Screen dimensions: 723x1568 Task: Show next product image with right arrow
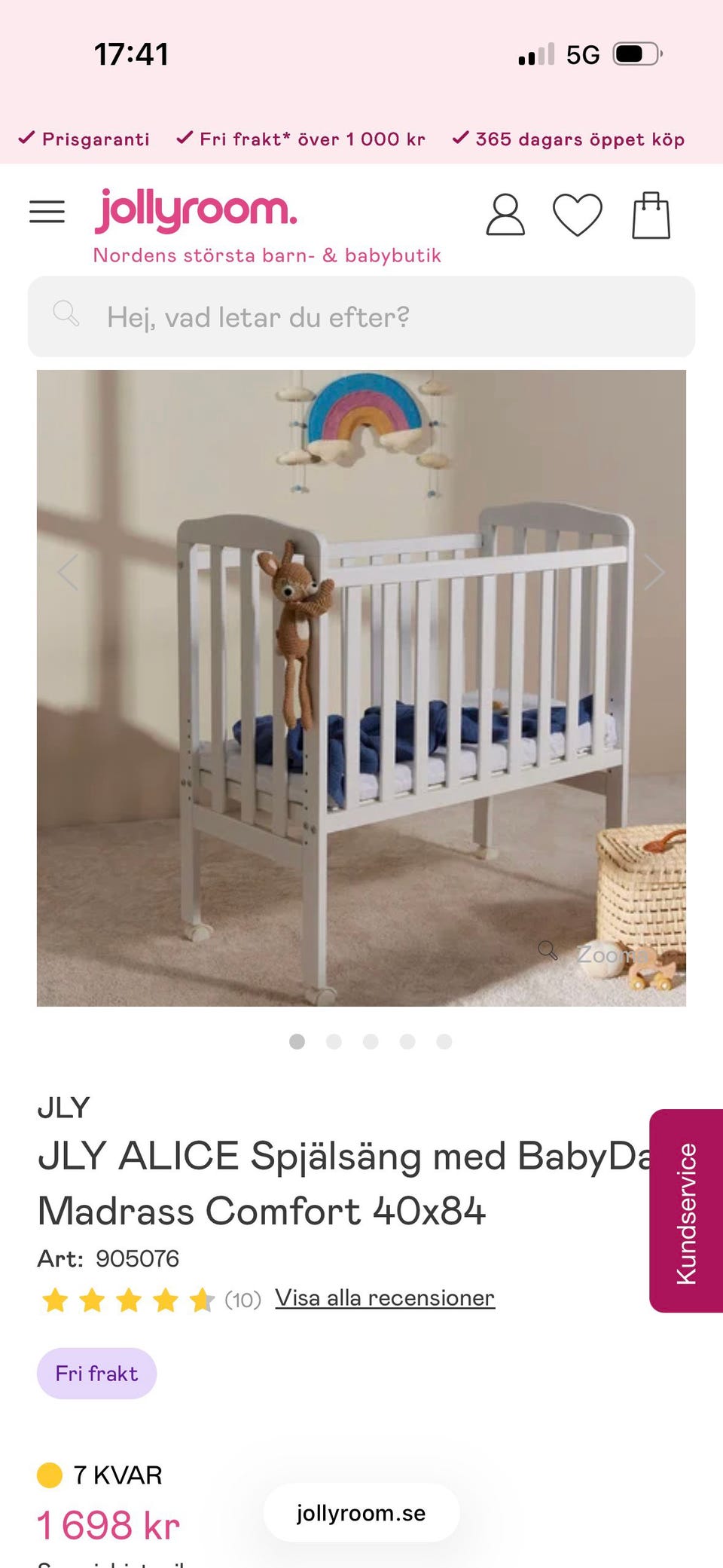654,573
